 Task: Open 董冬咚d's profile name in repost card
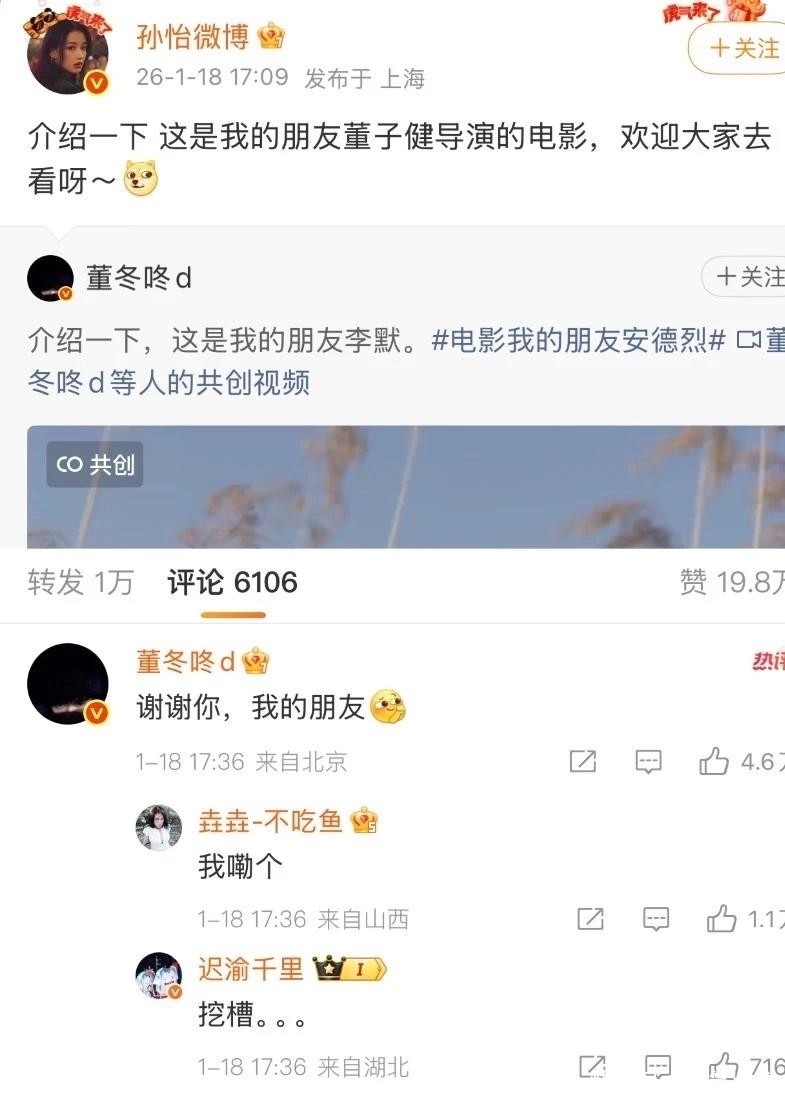139,278
